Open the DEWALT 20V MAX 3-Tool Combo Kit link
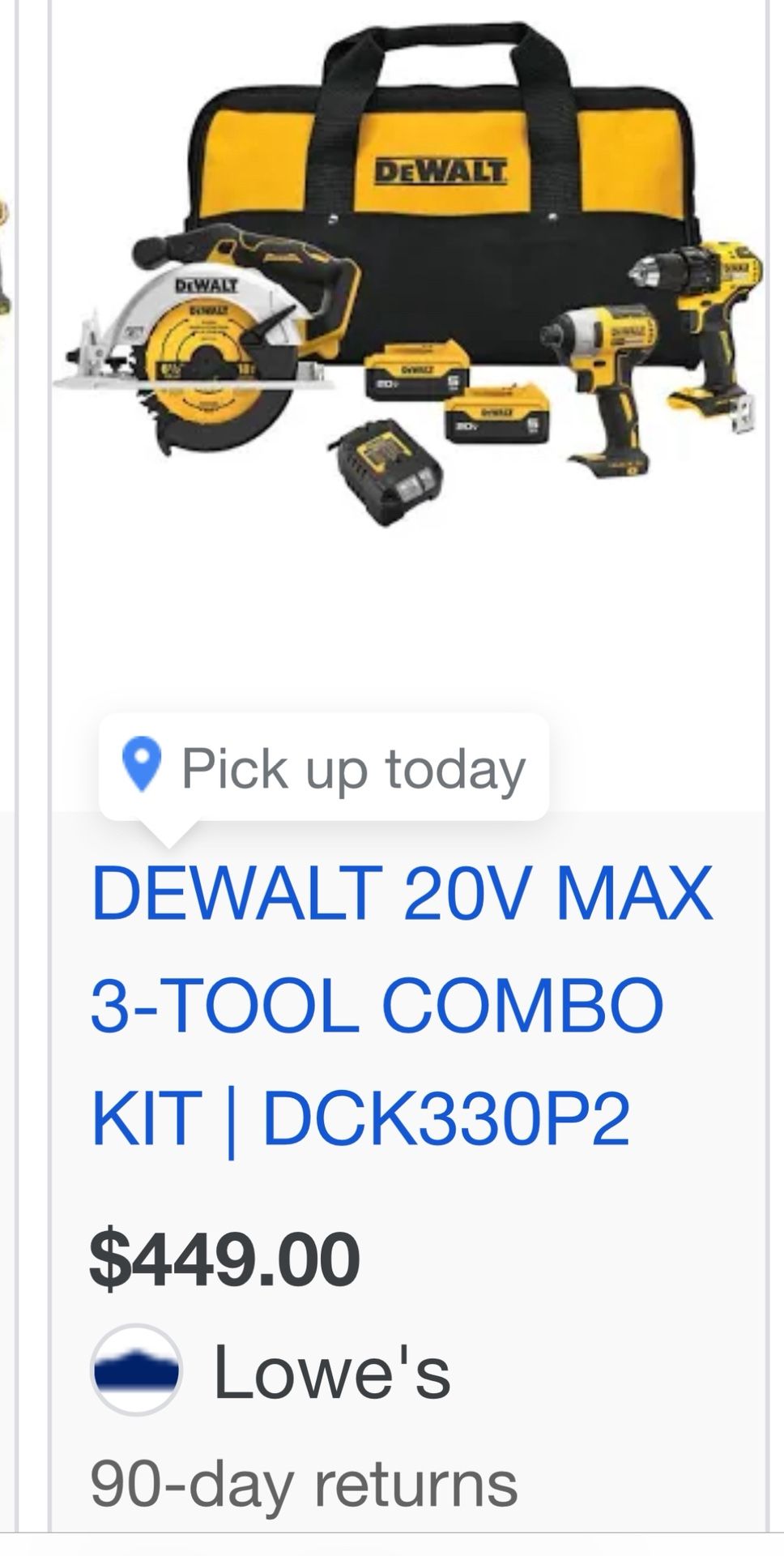The height and width of the screenshot is (1556, 784). [401, 1005]
